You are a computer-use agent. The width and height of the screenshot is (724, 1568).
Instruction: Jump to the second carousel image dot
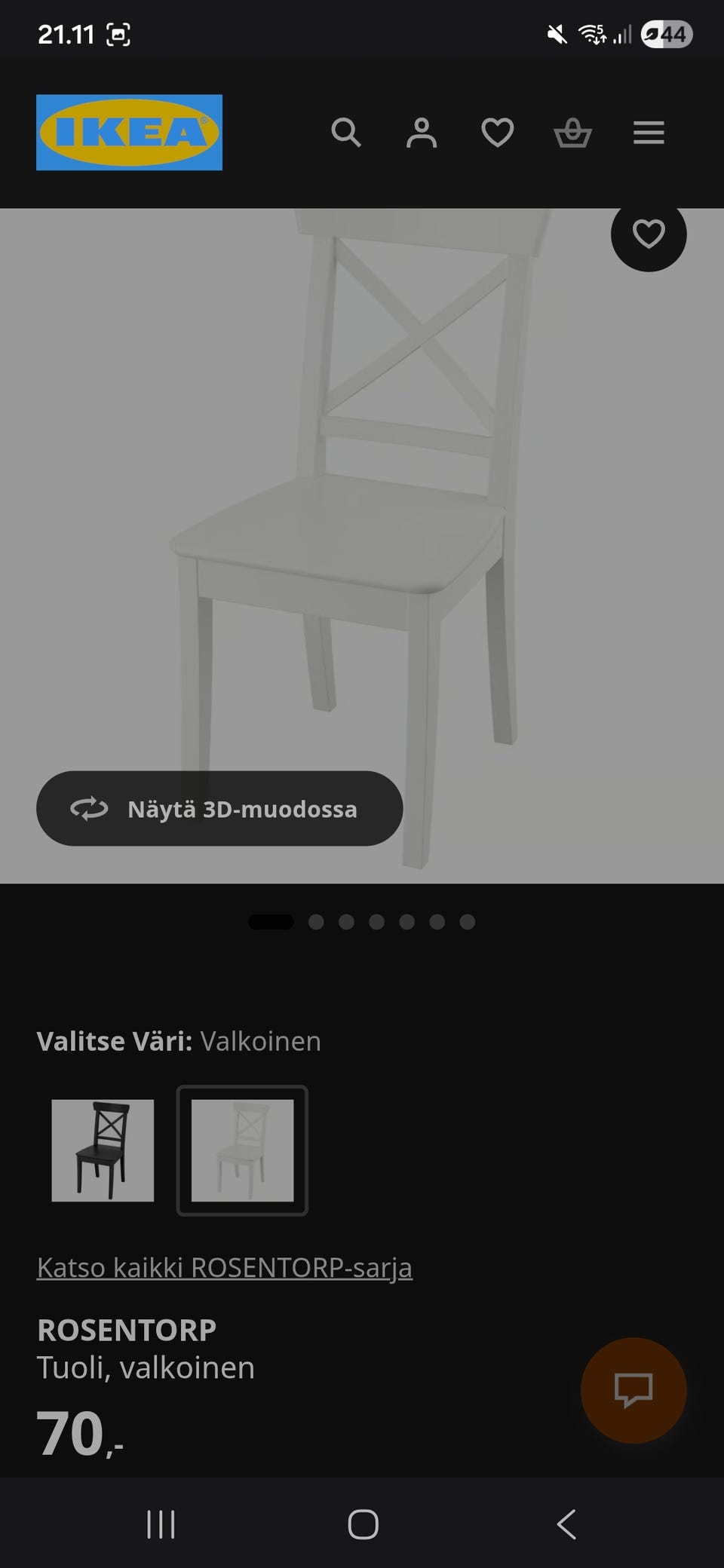click(316, 921)
